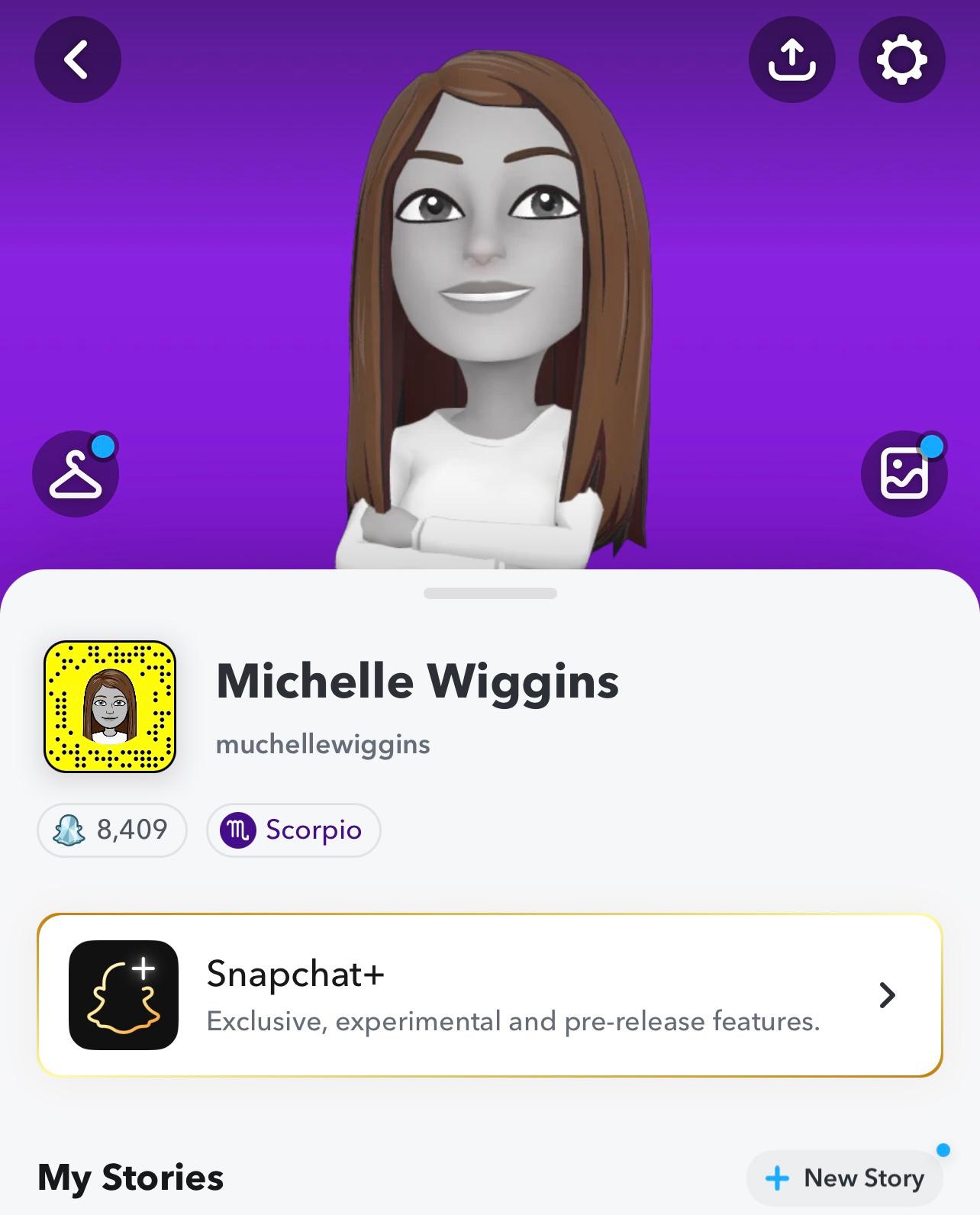This screenshot has height=1215, width=980.
Task: Change the profile background image
Action: click(x=904, y=474)
